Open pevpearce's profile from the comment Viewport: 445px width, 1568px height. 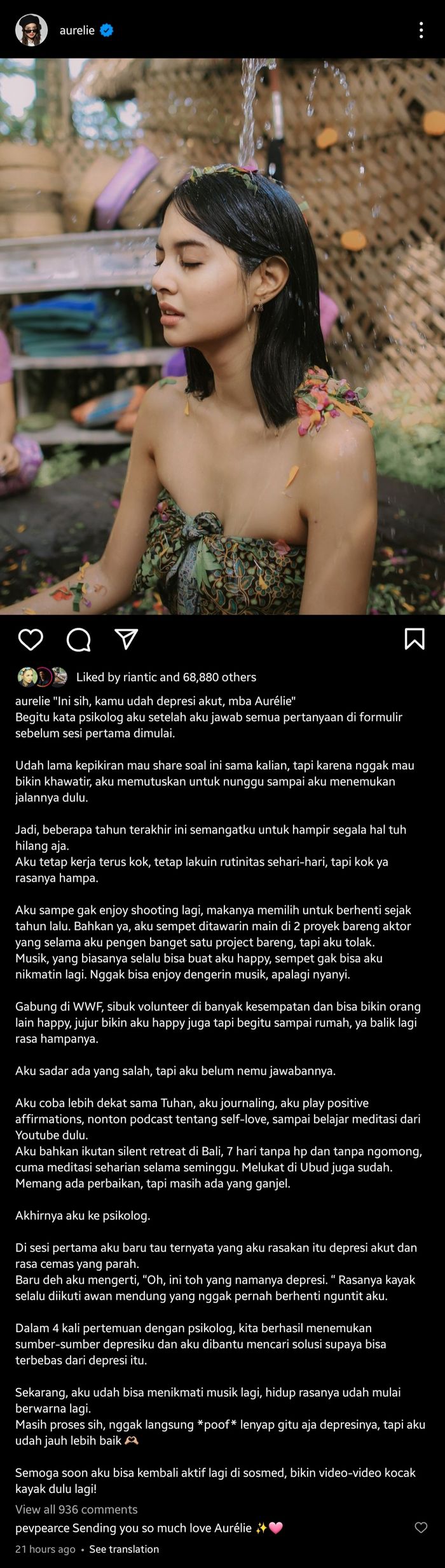pyautogui.click(x=44, y=1527)
